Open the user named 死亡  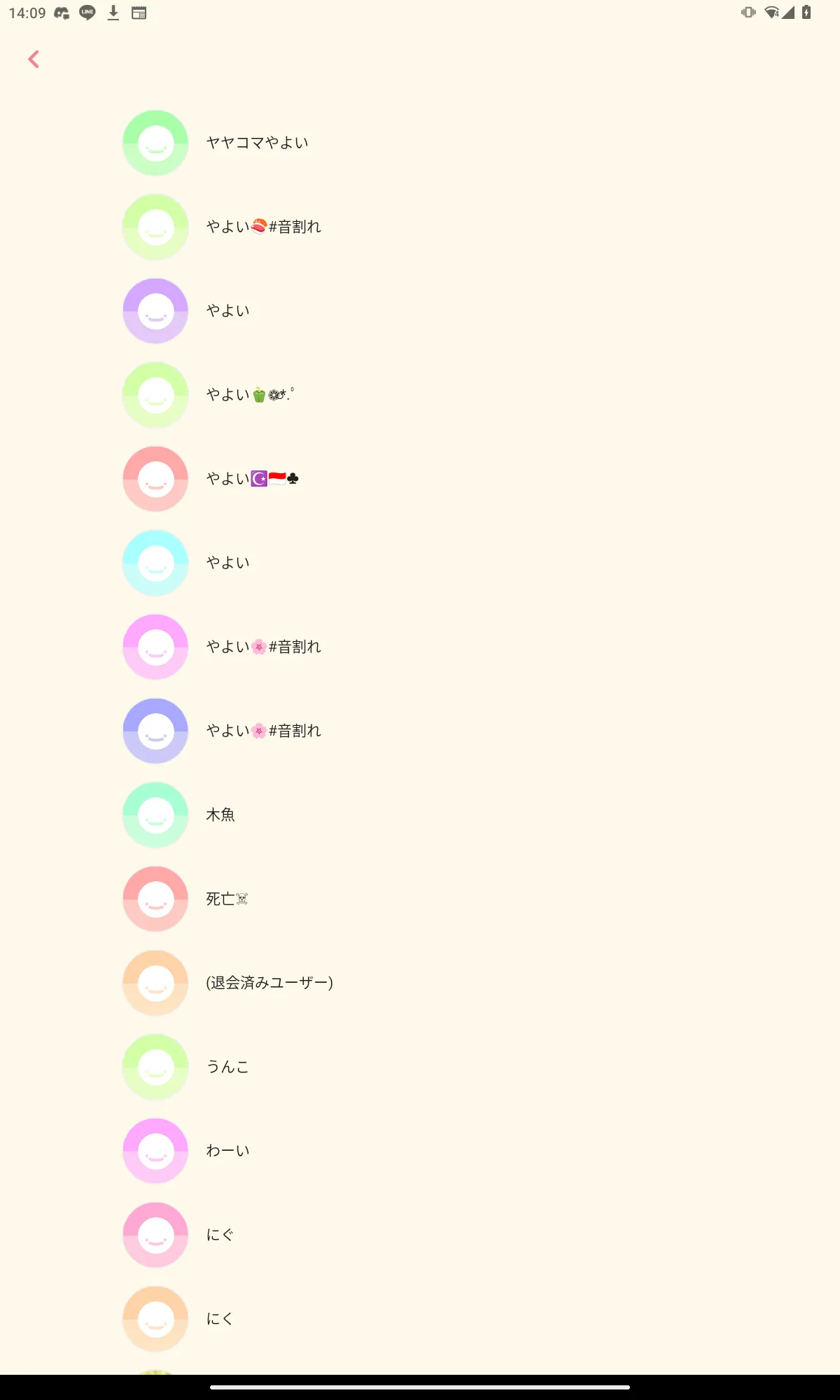[x=420, y=899]
